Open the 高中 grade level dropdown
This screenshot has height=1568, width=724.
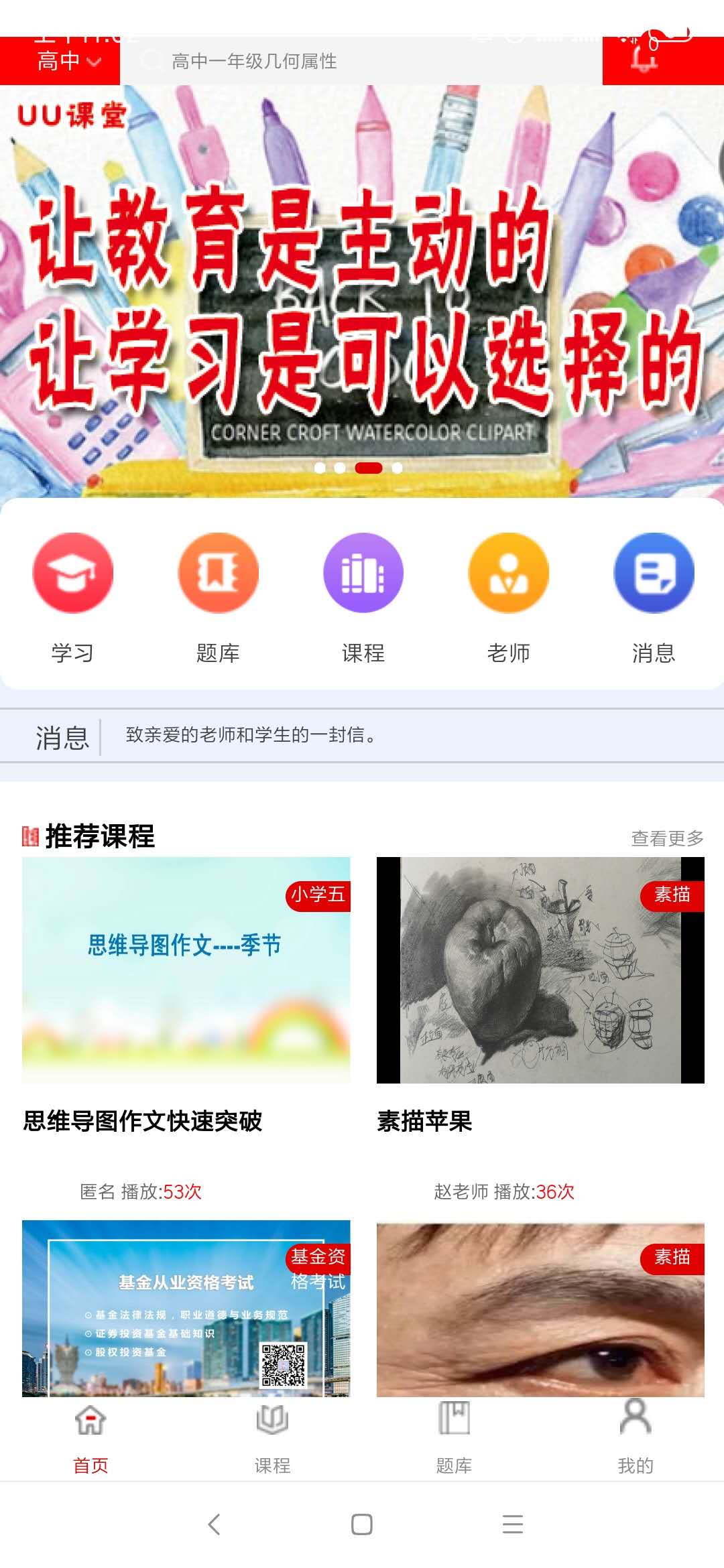67,61
